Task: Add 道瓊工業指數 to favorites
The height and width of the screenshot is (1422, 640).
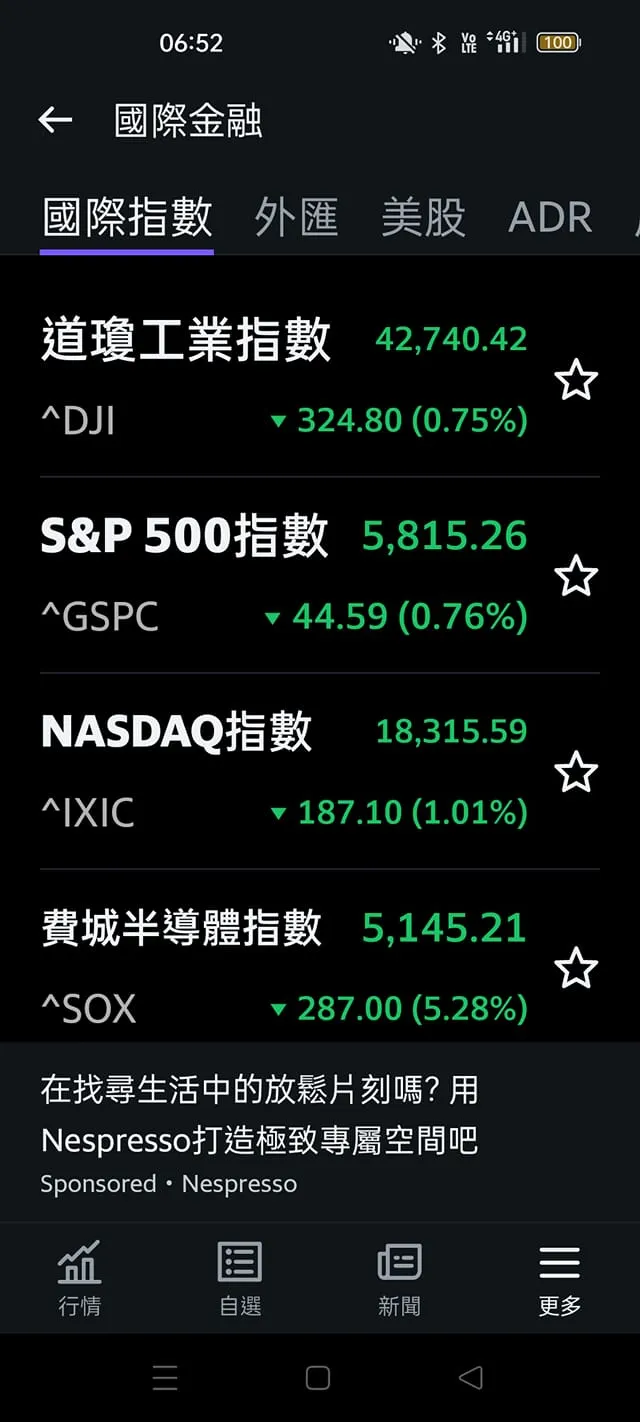Action: tap(576, 381)
